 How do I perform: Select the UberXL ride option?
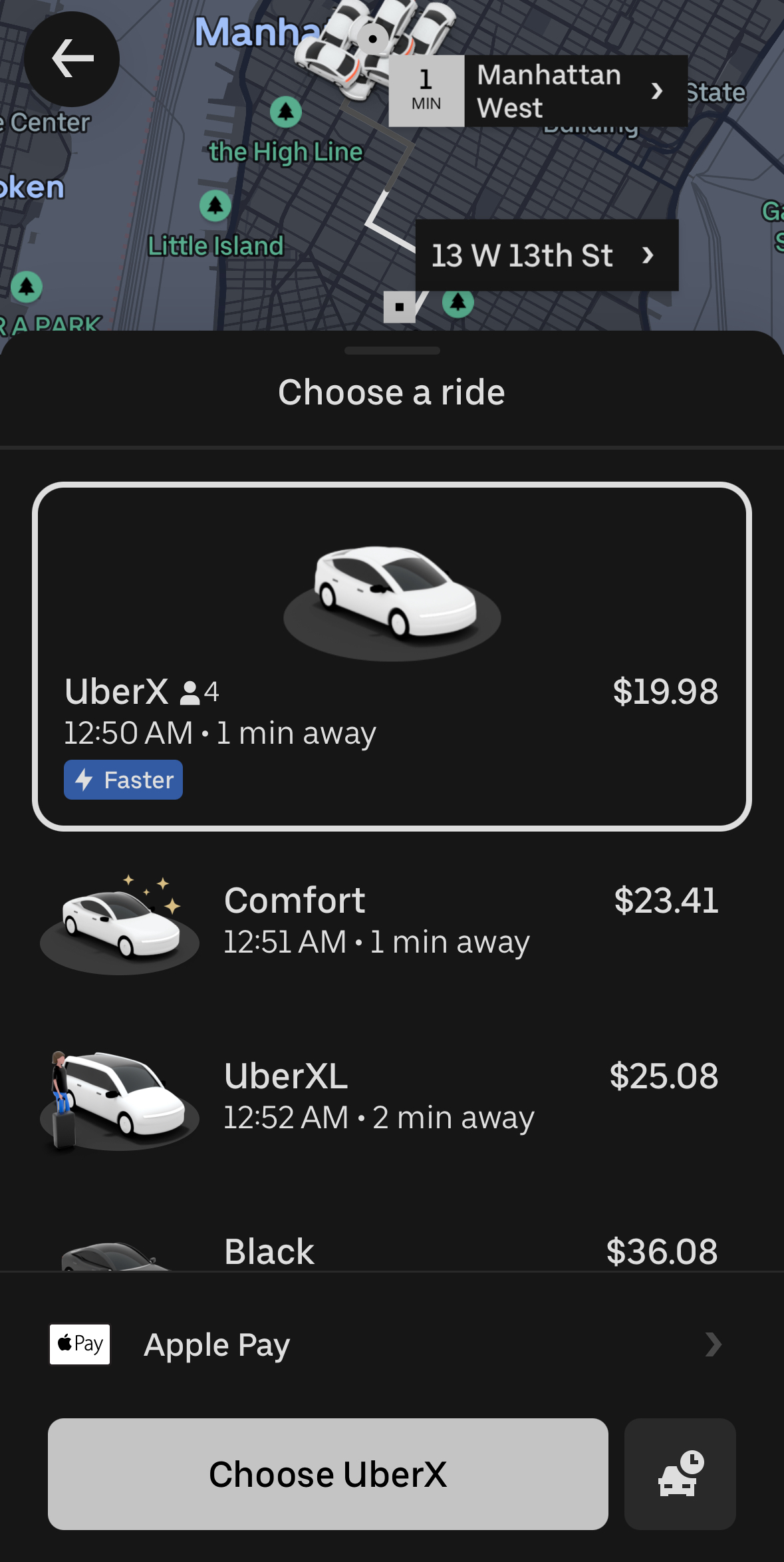pyautogui.click(x=392, y=1096)
